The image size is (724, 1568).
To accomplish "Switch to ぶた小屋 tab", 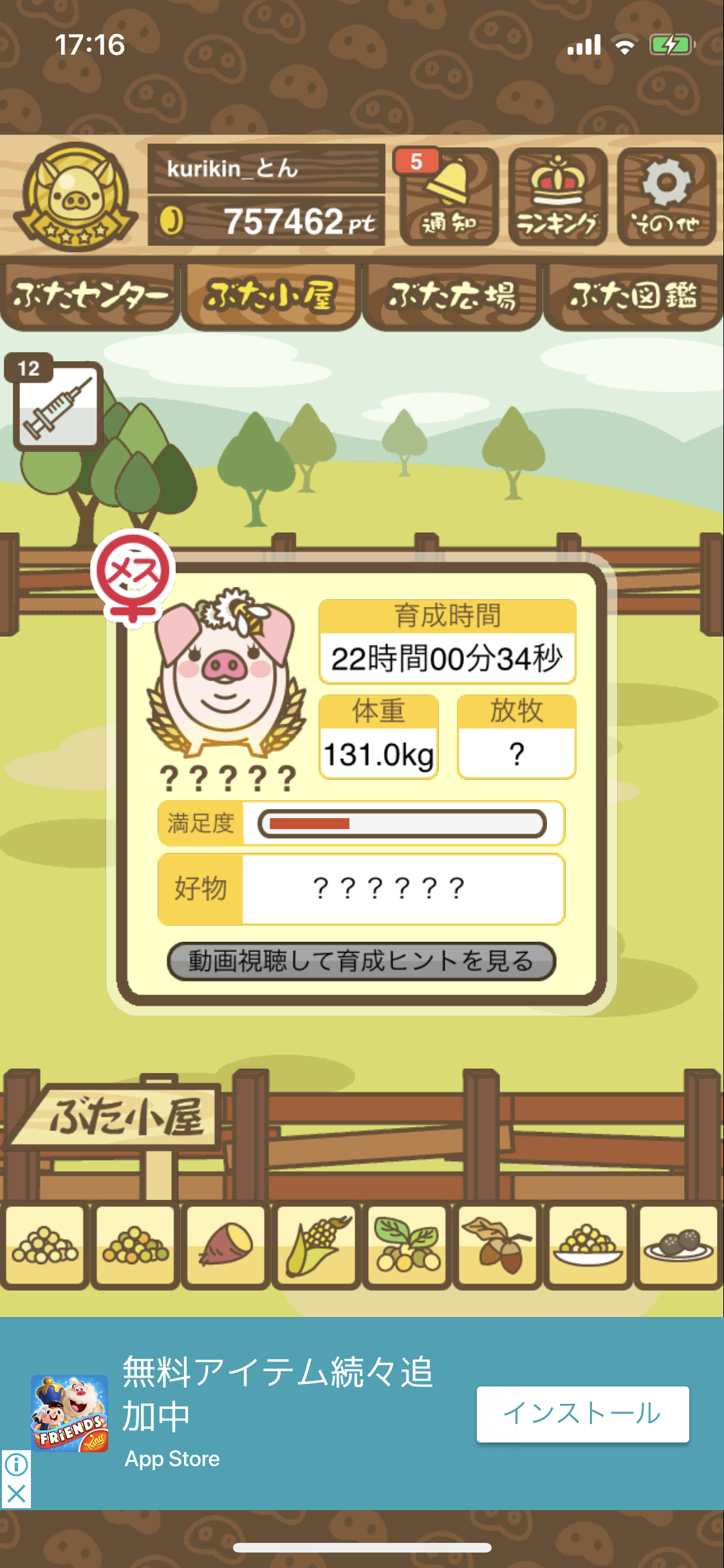I will click(270, 297).
